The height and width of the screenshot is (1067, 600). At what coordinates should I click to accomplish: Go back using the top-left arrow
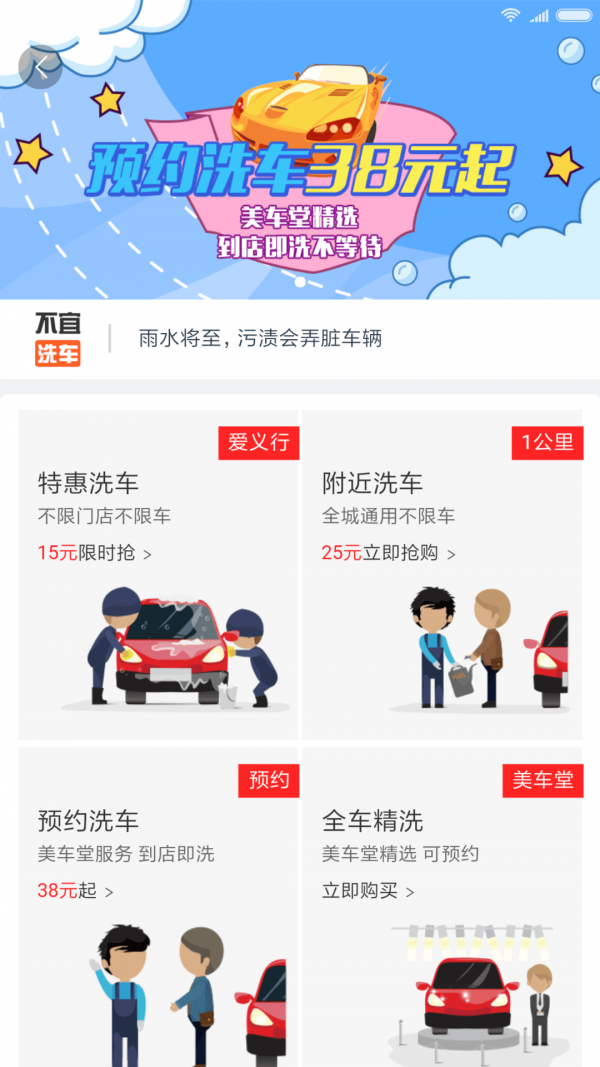[x=40, y=66]
